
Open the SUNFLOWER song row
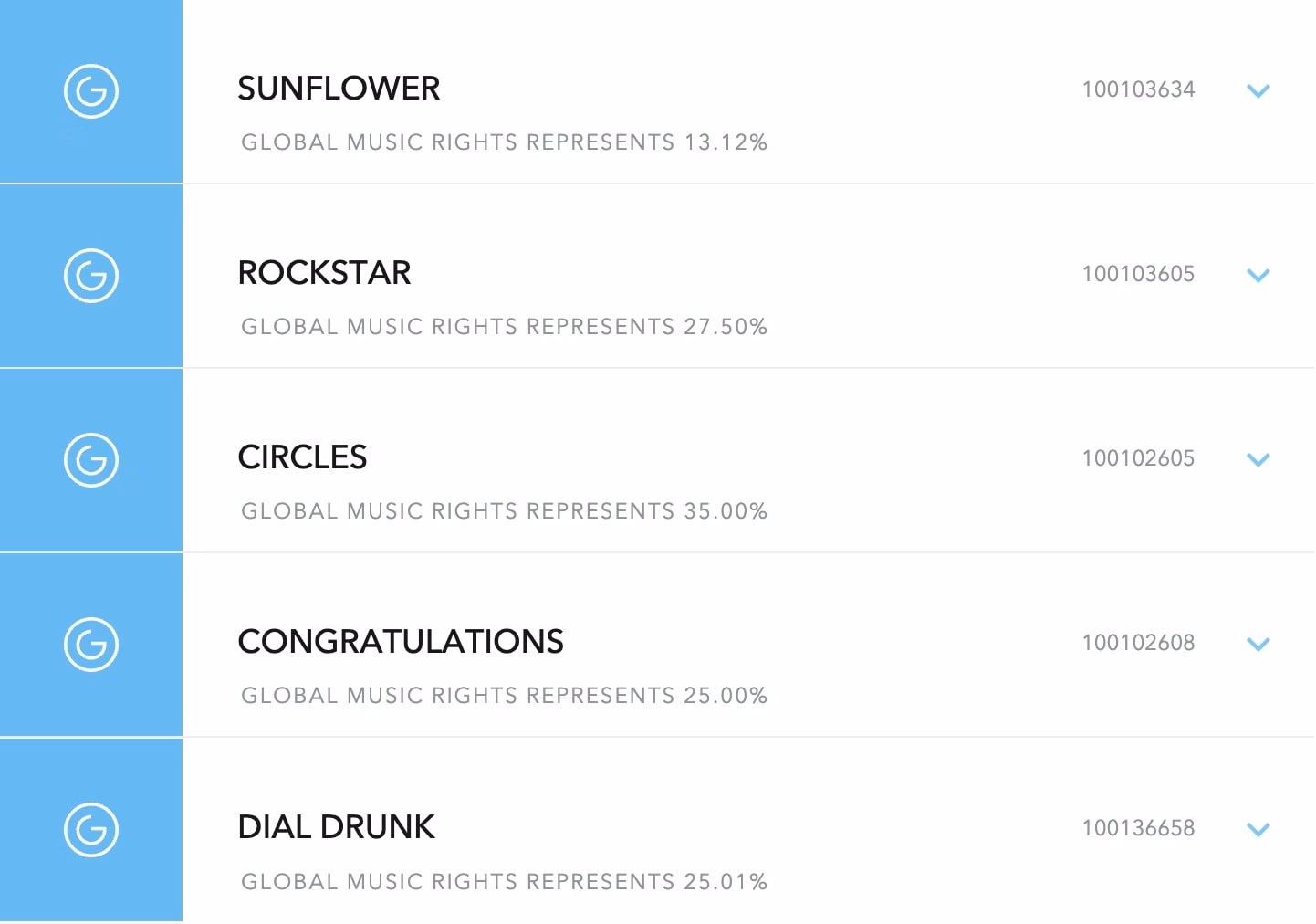pyautogui.click(x=339, y=89)
